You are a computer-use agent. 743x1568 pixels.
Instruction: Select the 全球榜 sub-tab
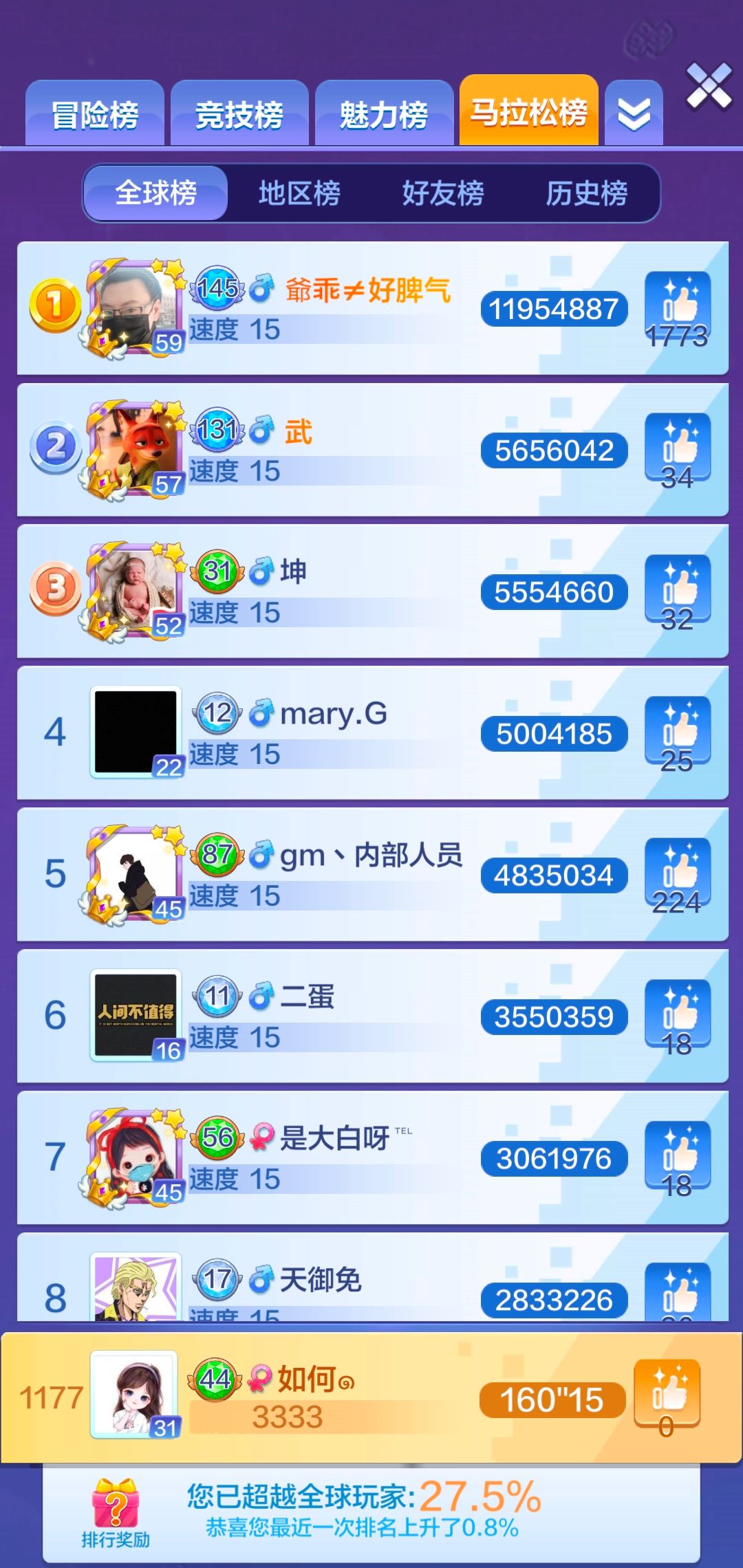[155, 193]
